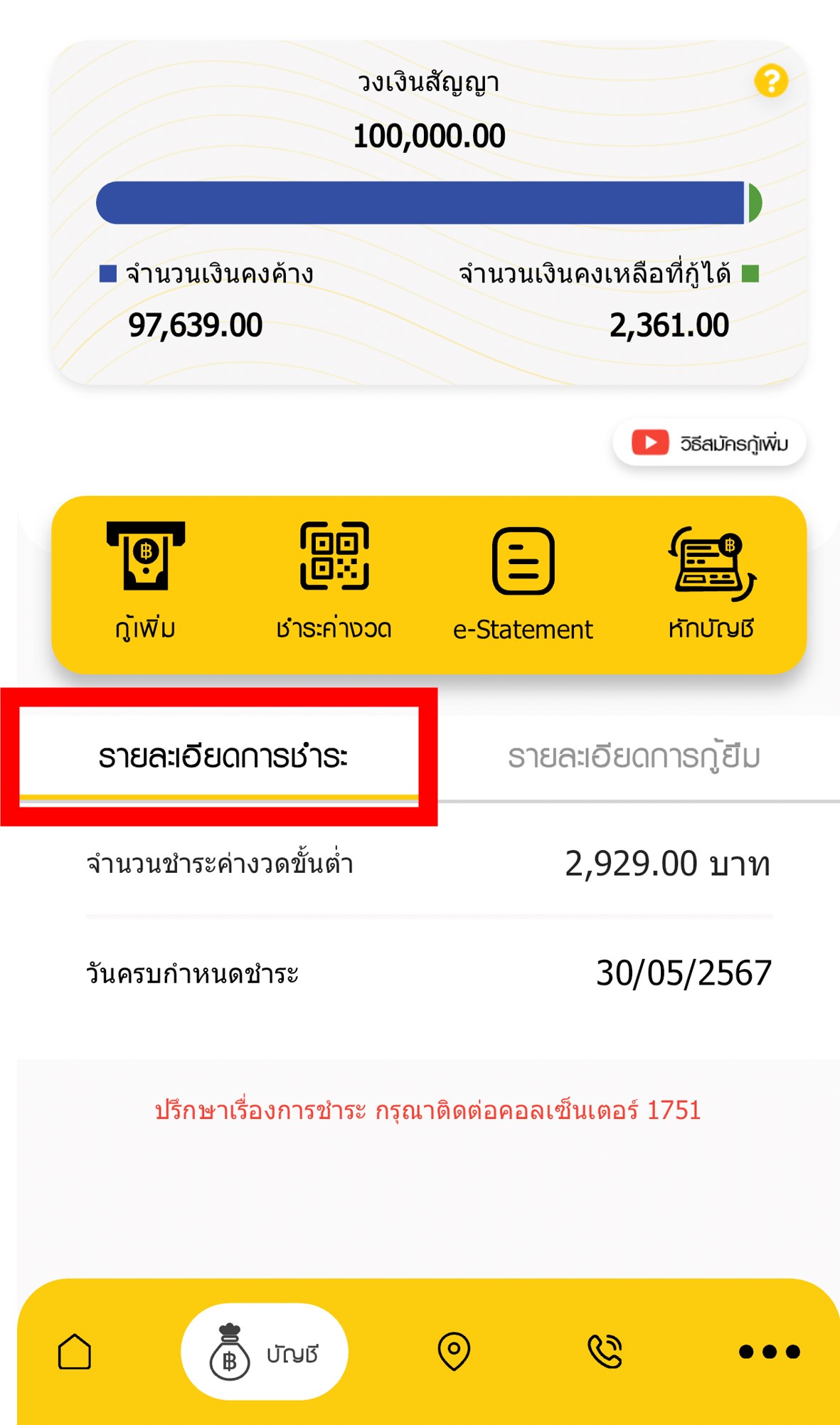The width and height of the screenshot is (840, 1425).
Task: Switch to รายละเอียดการชำระ tab
Action: click(222, 757)
